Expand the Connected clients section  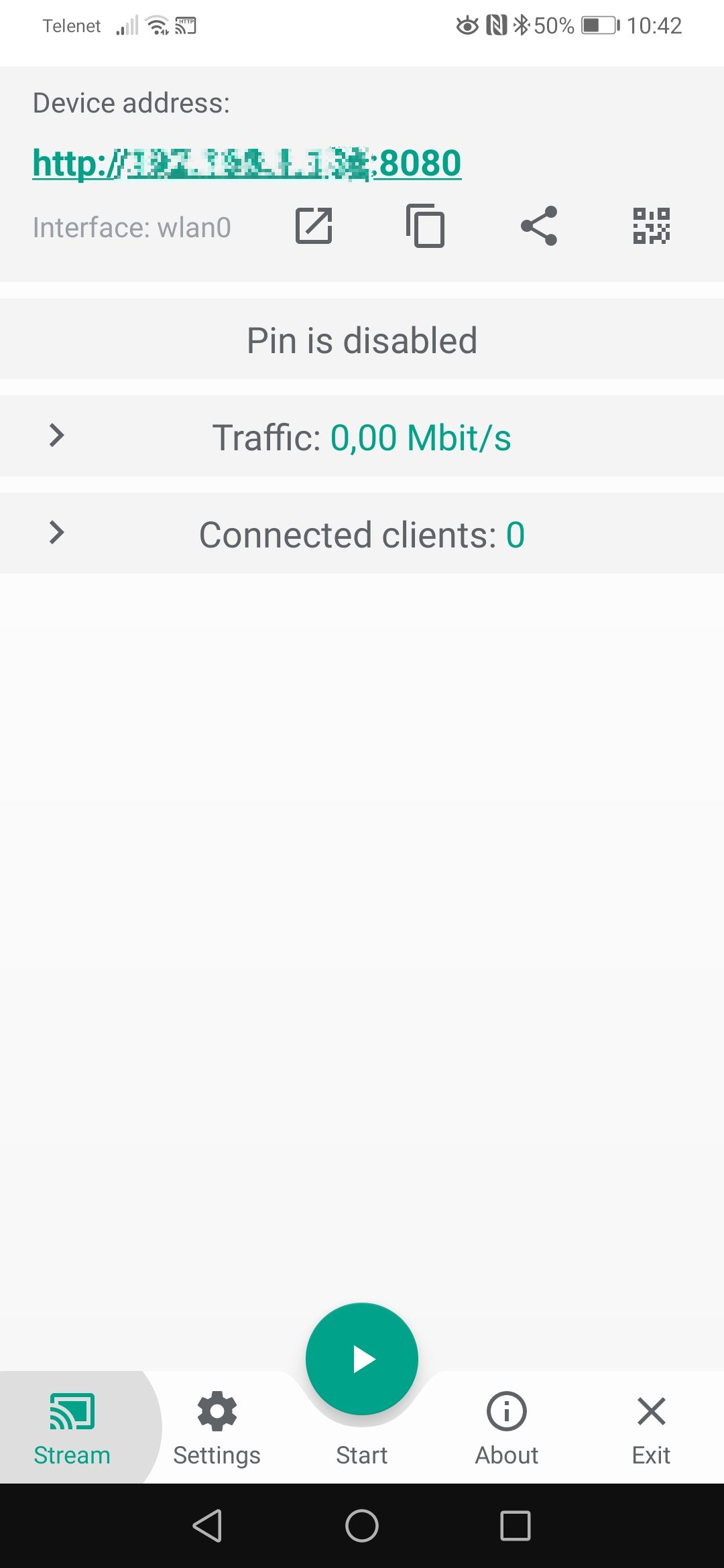[57, 533]
